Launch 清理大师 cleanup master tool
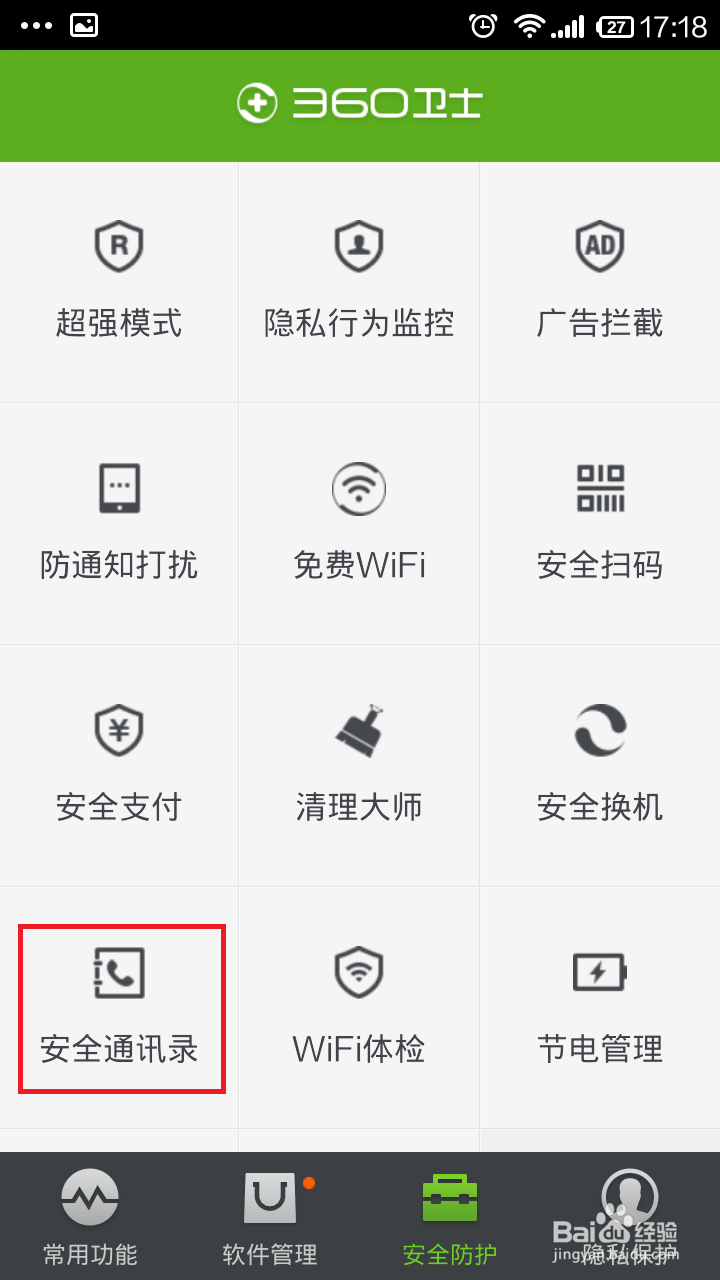The image size is (720, 1280). (359, 763)
